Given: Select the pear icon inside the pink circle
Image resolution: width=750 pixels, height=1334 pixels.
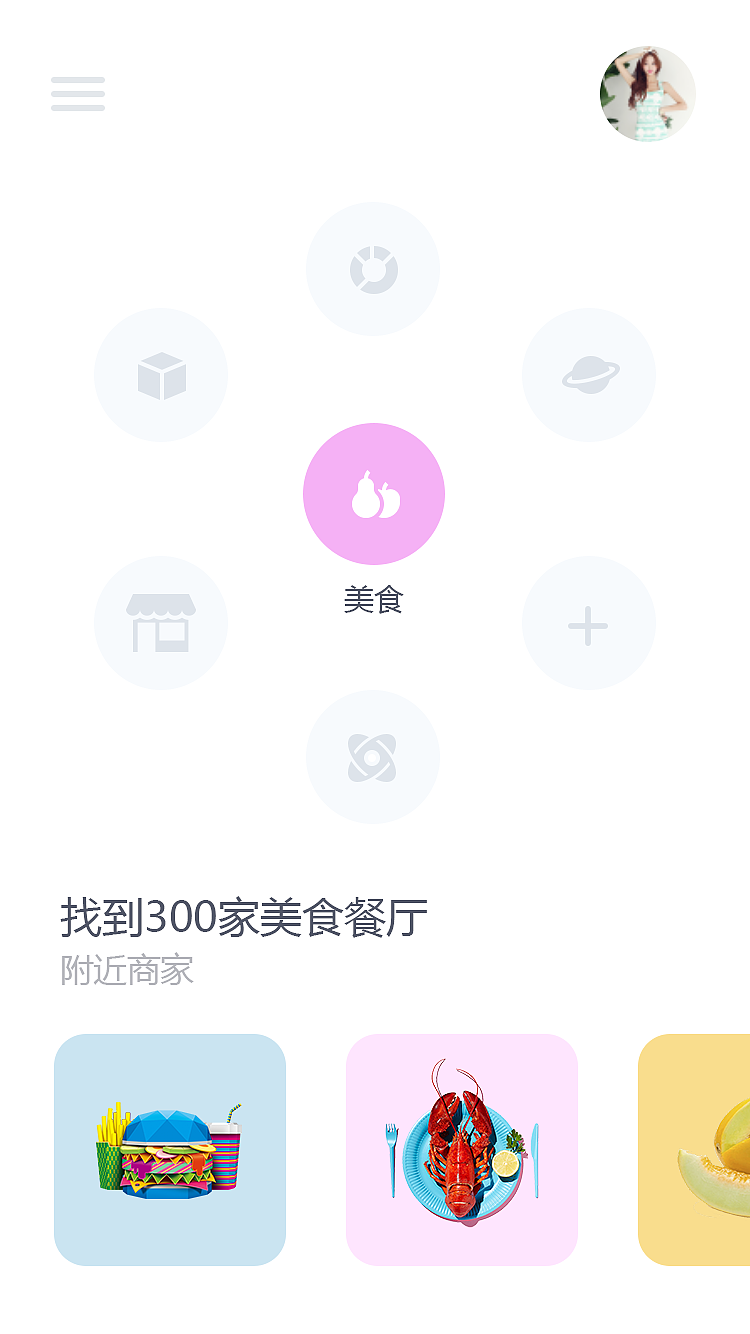Looking at the screenshot, I should pos(373,493).
